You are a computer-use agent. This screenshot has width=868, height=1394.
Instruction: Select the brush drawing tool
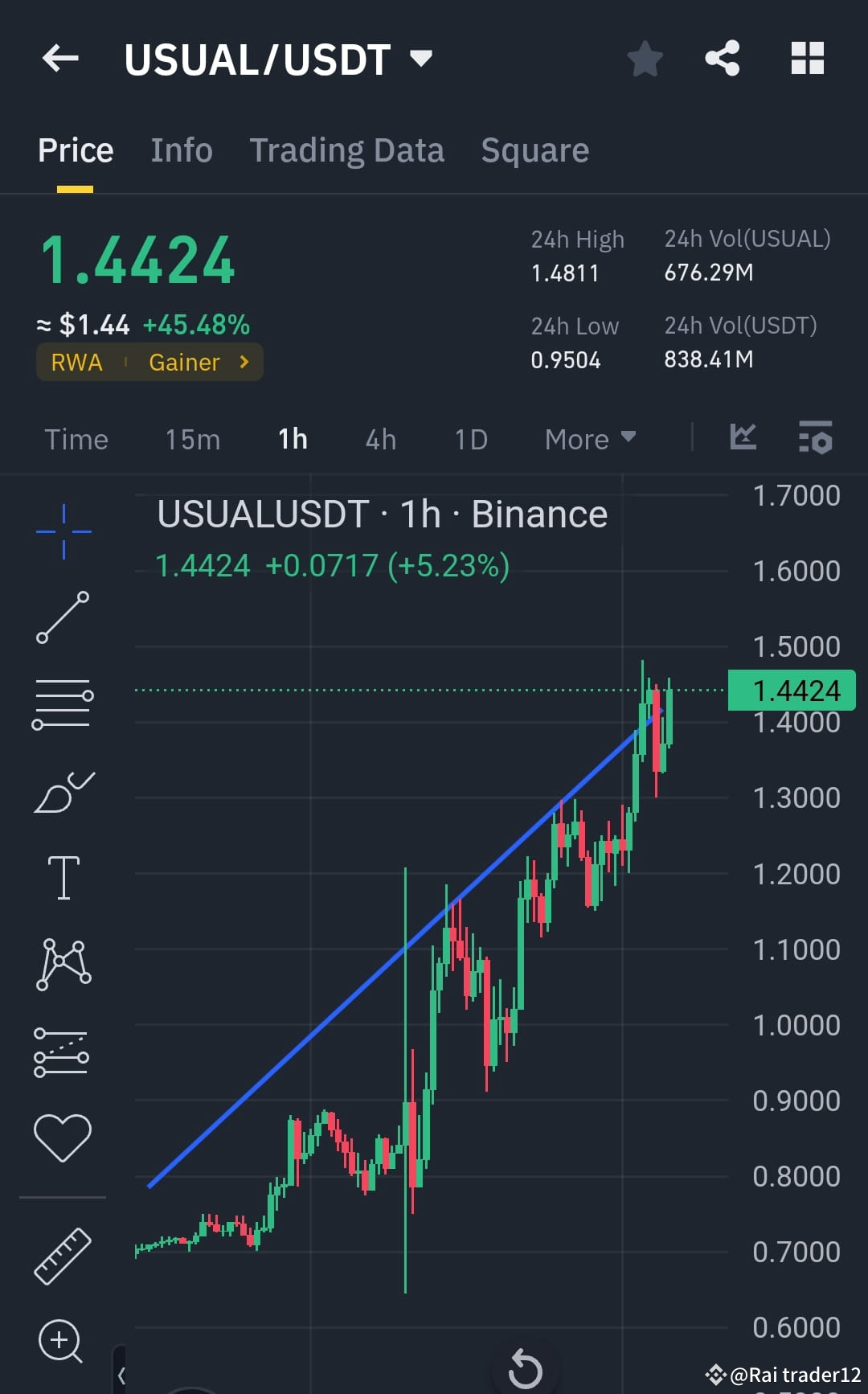click(x=63, y=789)
